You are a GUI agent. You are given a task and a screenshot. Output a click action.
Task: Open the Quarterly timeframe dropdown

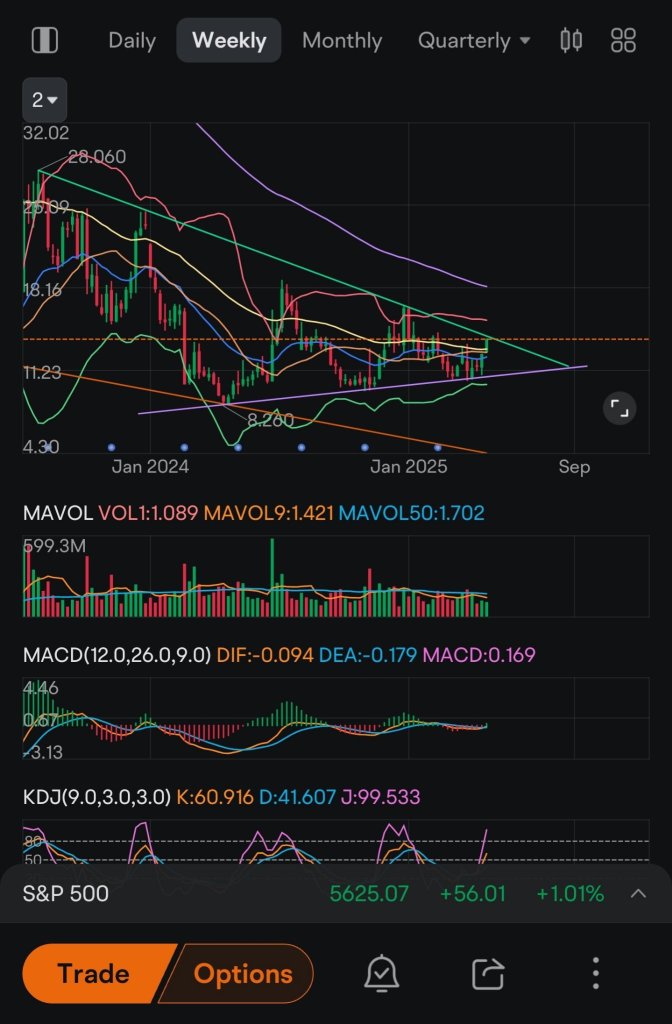coord(474,41)
